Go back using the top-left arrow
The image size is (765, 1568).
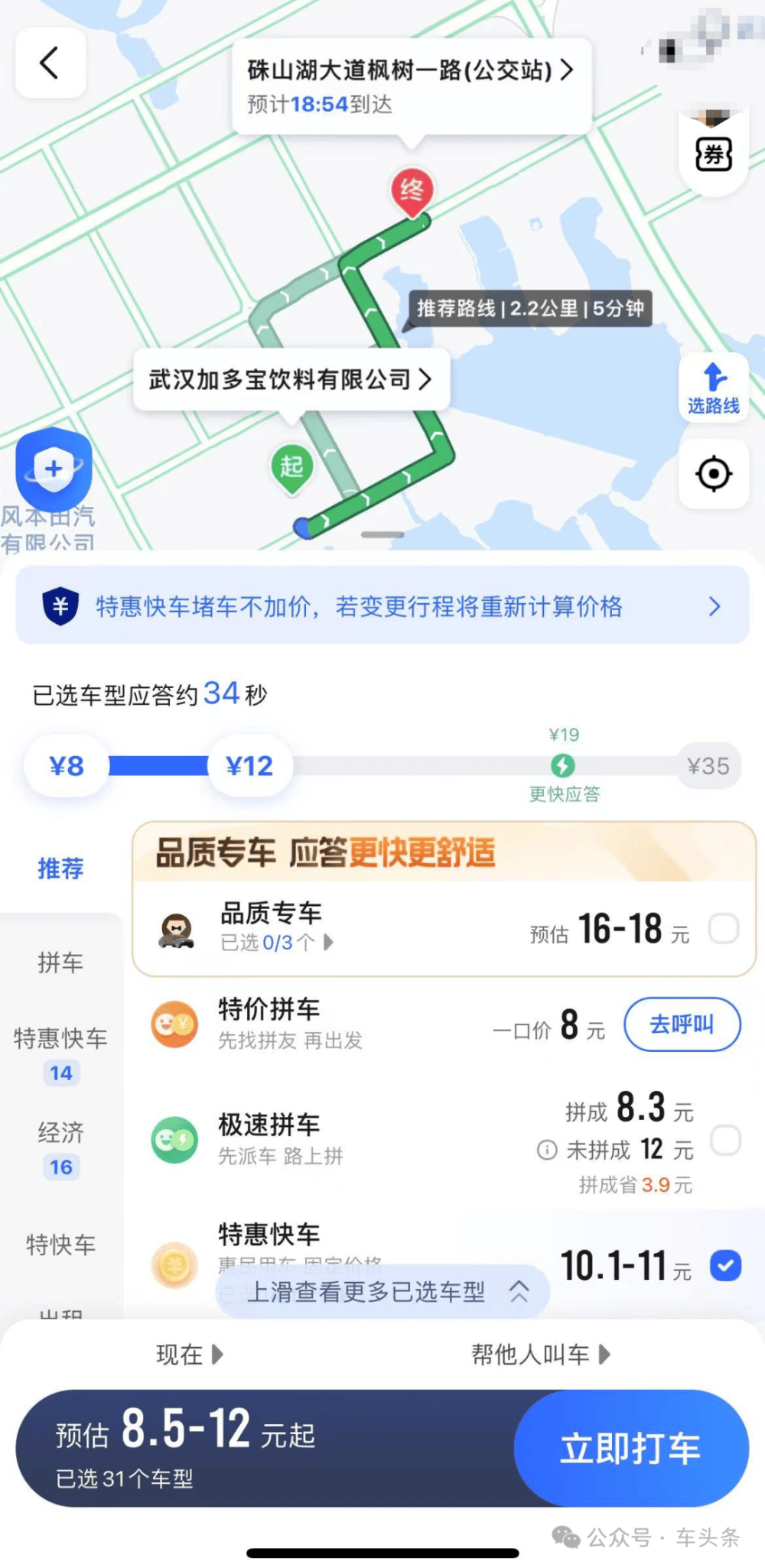(50, 63)
